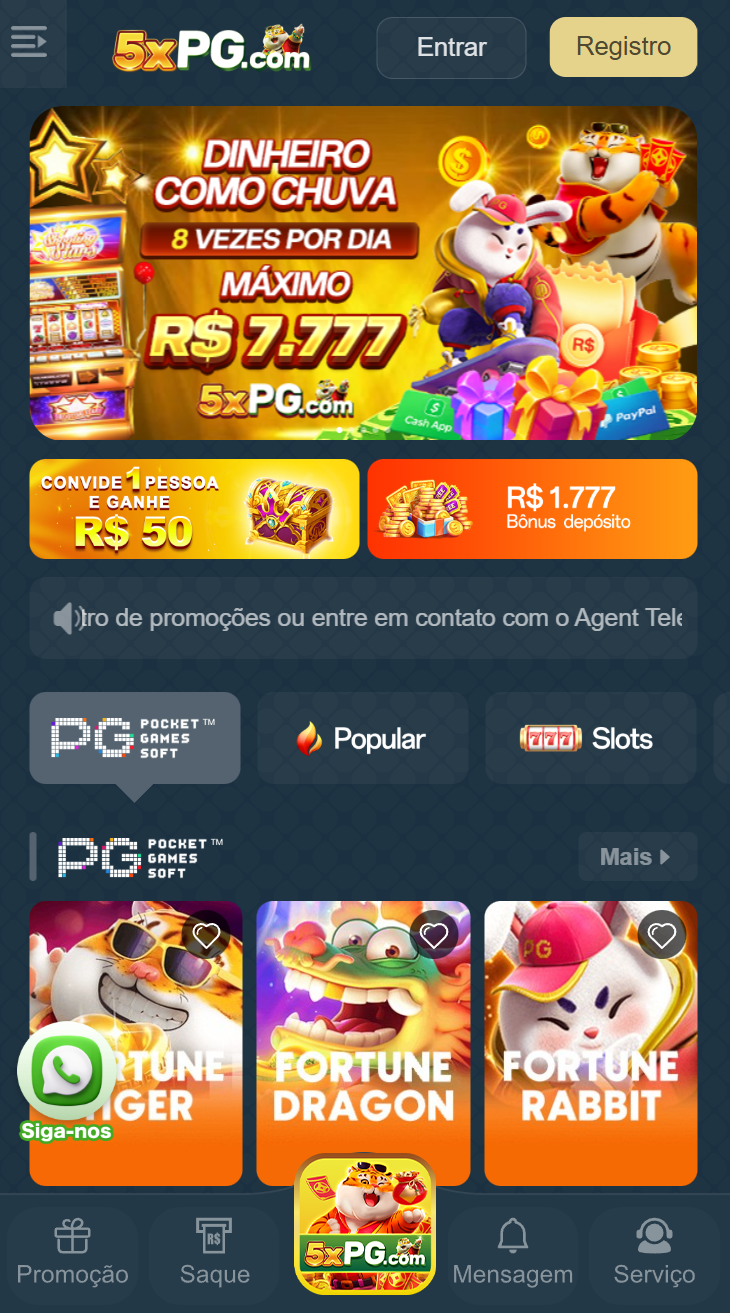730x1313 pixels.
Task: Select the Pocket Games Soft provider icon
Action: (x=134, y=737)
